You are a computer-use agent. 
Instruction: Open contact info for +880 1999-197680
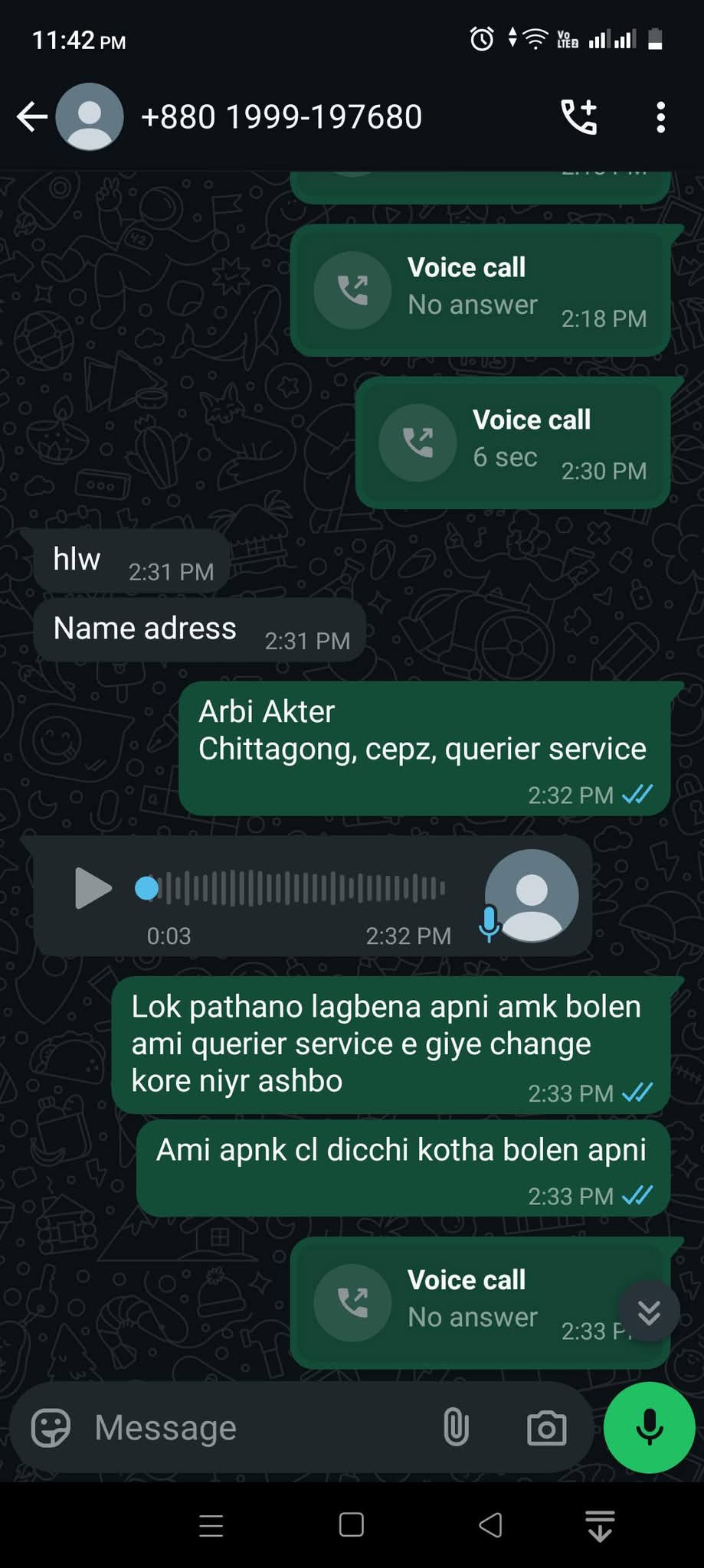pos(281,117)
